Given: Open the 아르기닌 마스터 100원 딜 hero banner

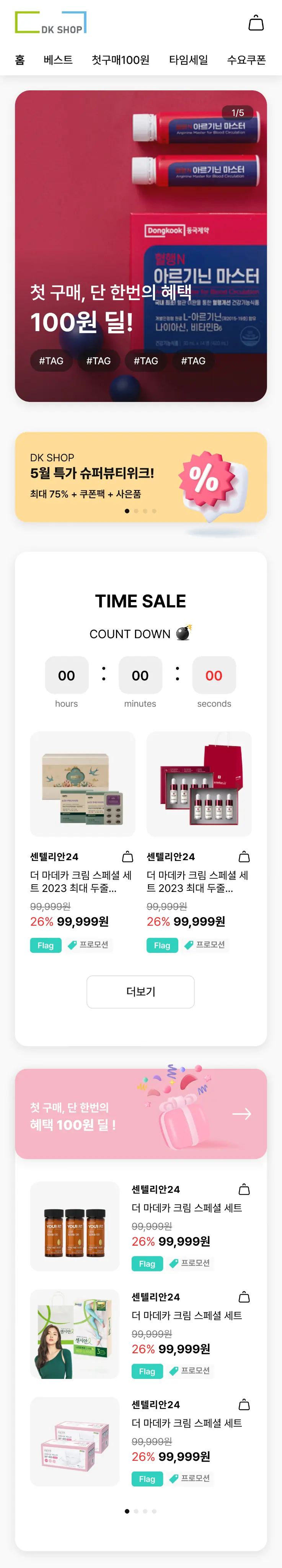Looking at the screenshot, I should (141, 246).
